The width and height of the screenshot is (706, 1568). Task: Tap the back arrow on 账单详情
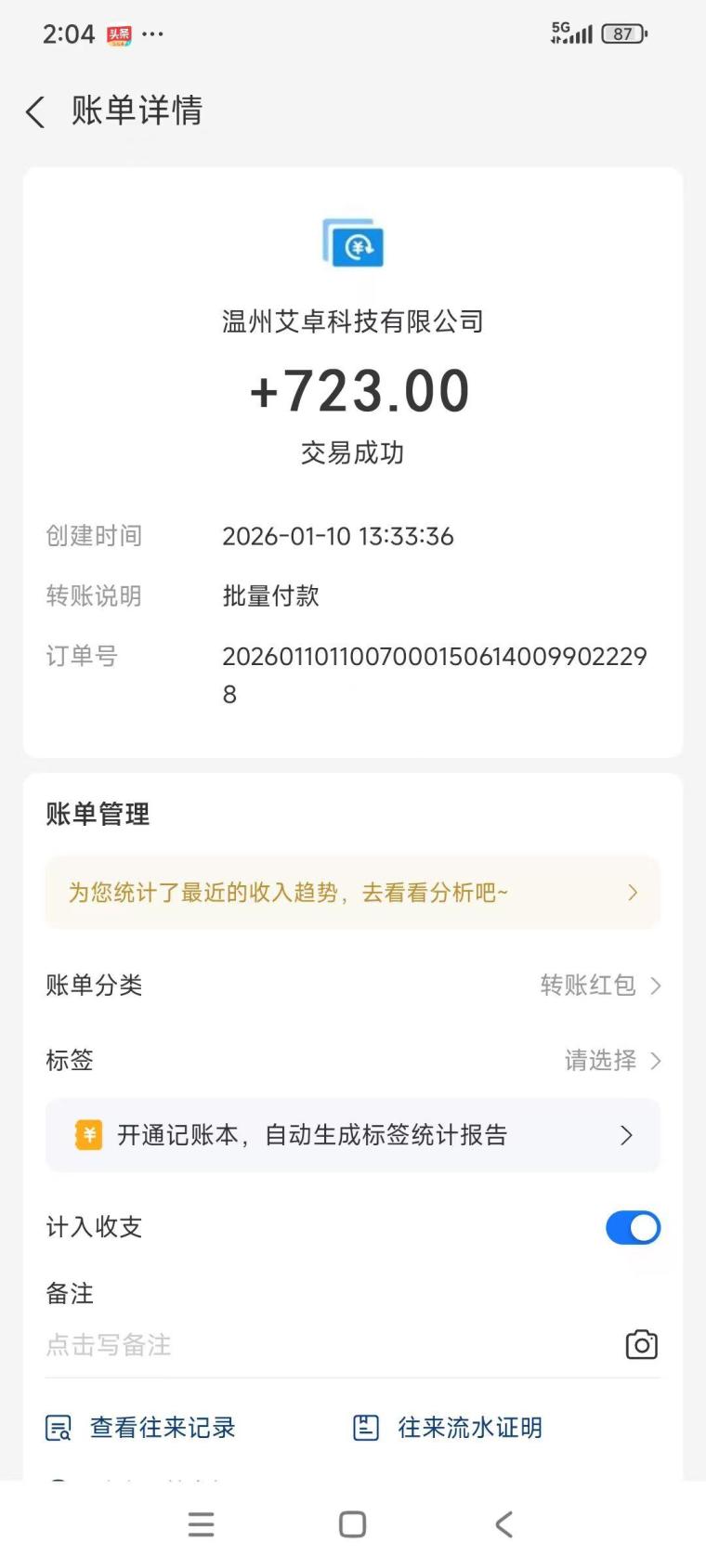(x=34, y=111)
